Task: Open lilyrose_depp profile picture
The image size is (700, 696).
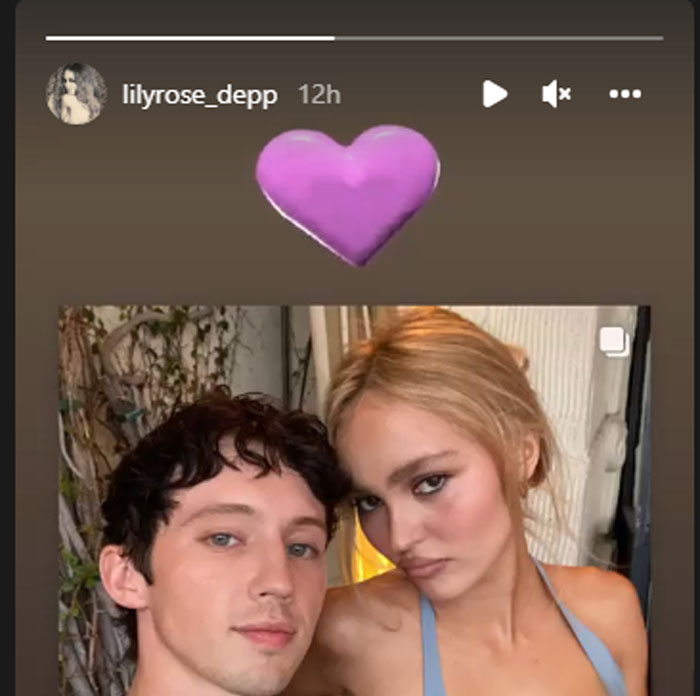Action: point(76,94)
